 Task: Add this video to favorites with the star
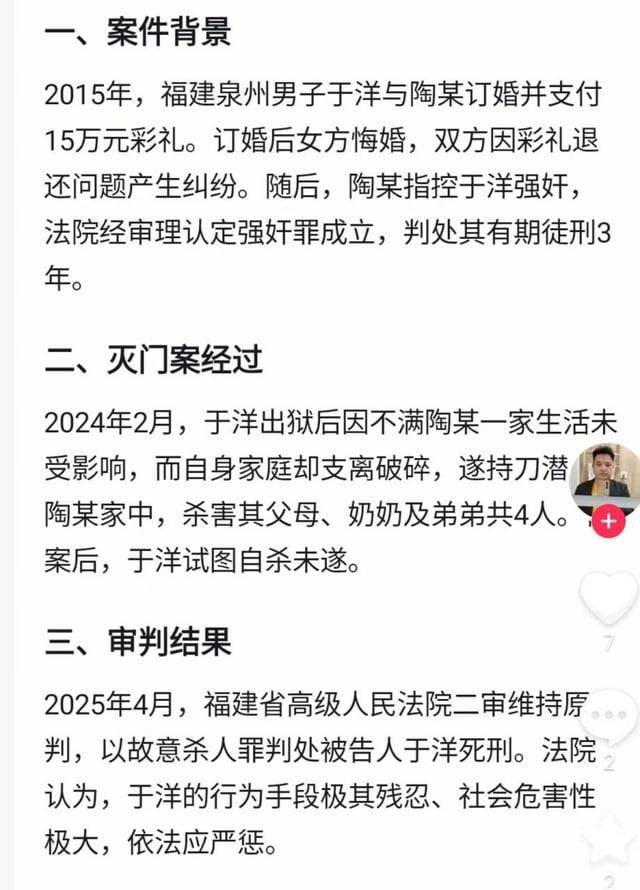(x=610, y=836)
